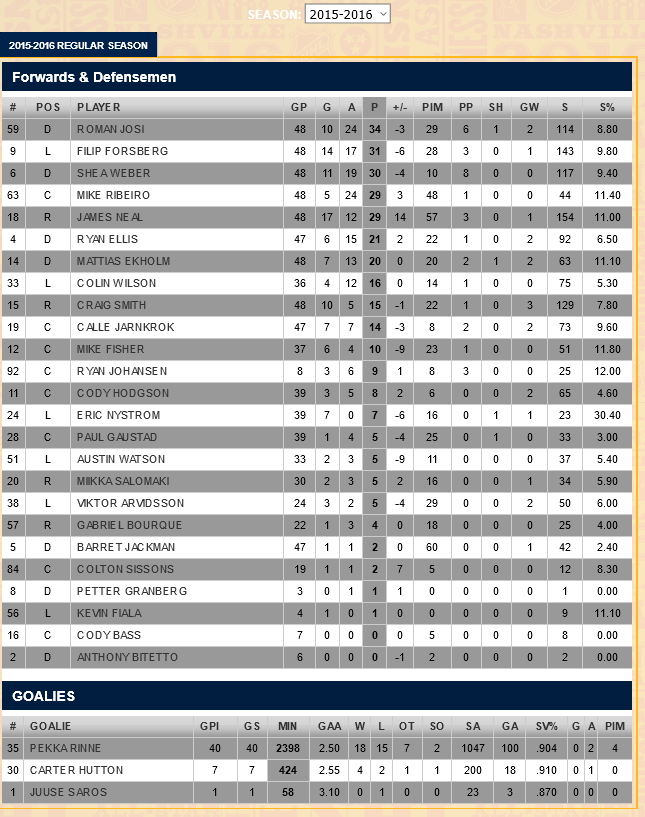The height and width of the screenshot is (817, 645).
Task: Sort skaters by the S% column header
Action: pyautogui.click(x=607, y=107)
